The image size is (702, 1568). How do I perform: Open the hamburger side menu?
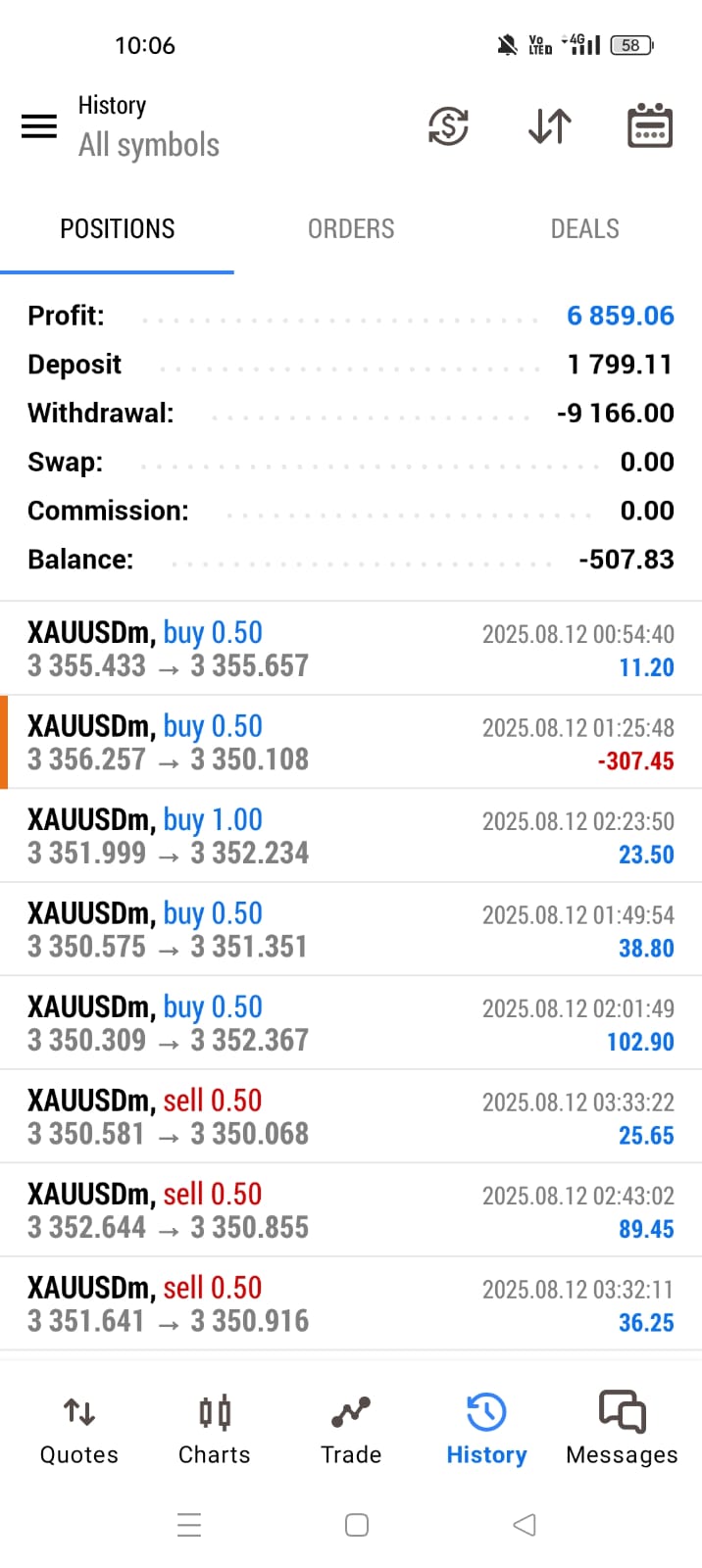(39, 126)
